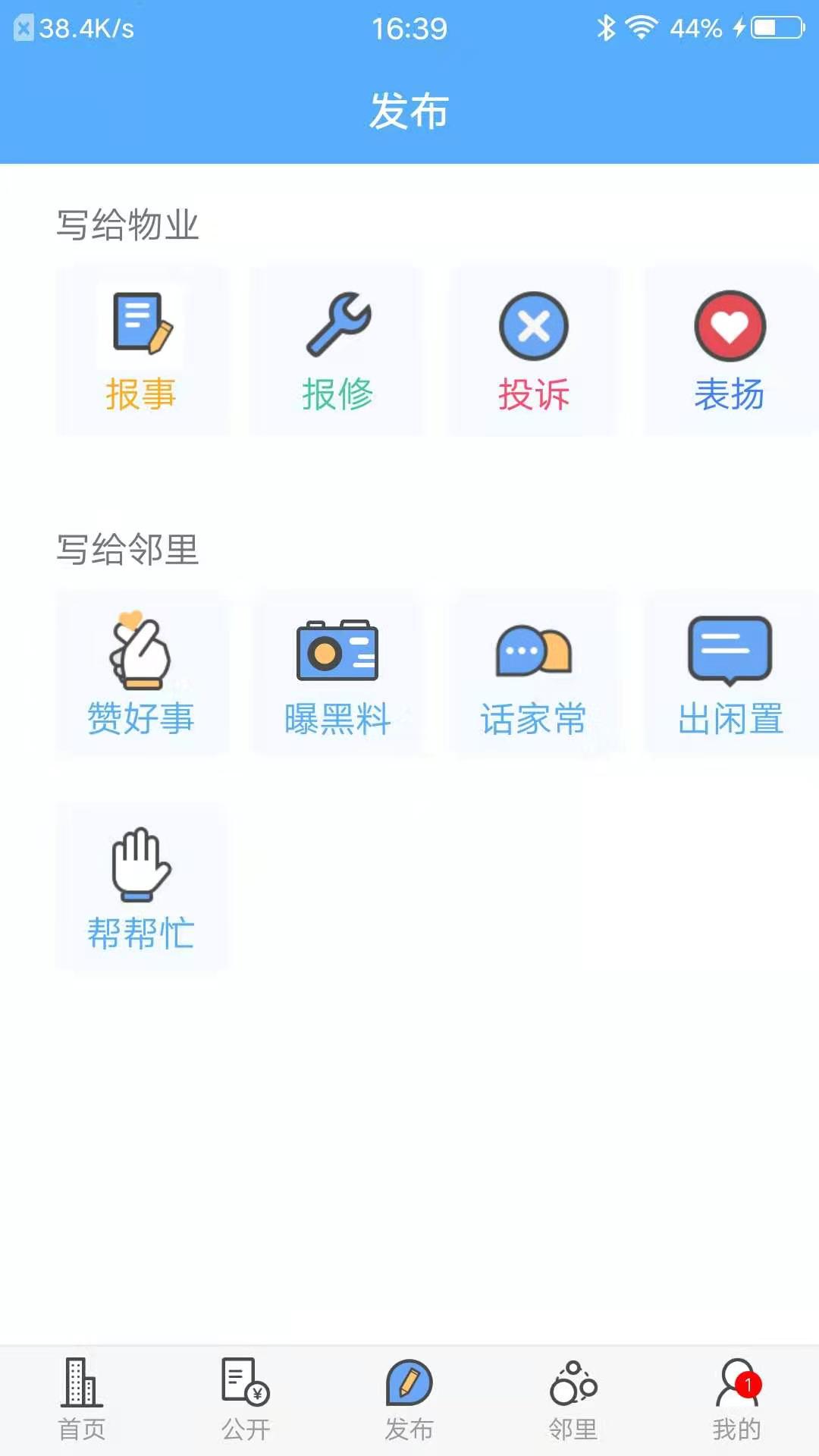The height and width of the screenshot is (1456, 819).
Task: Select the 发布 tab in bottom bar
Action: point(409,1400)
